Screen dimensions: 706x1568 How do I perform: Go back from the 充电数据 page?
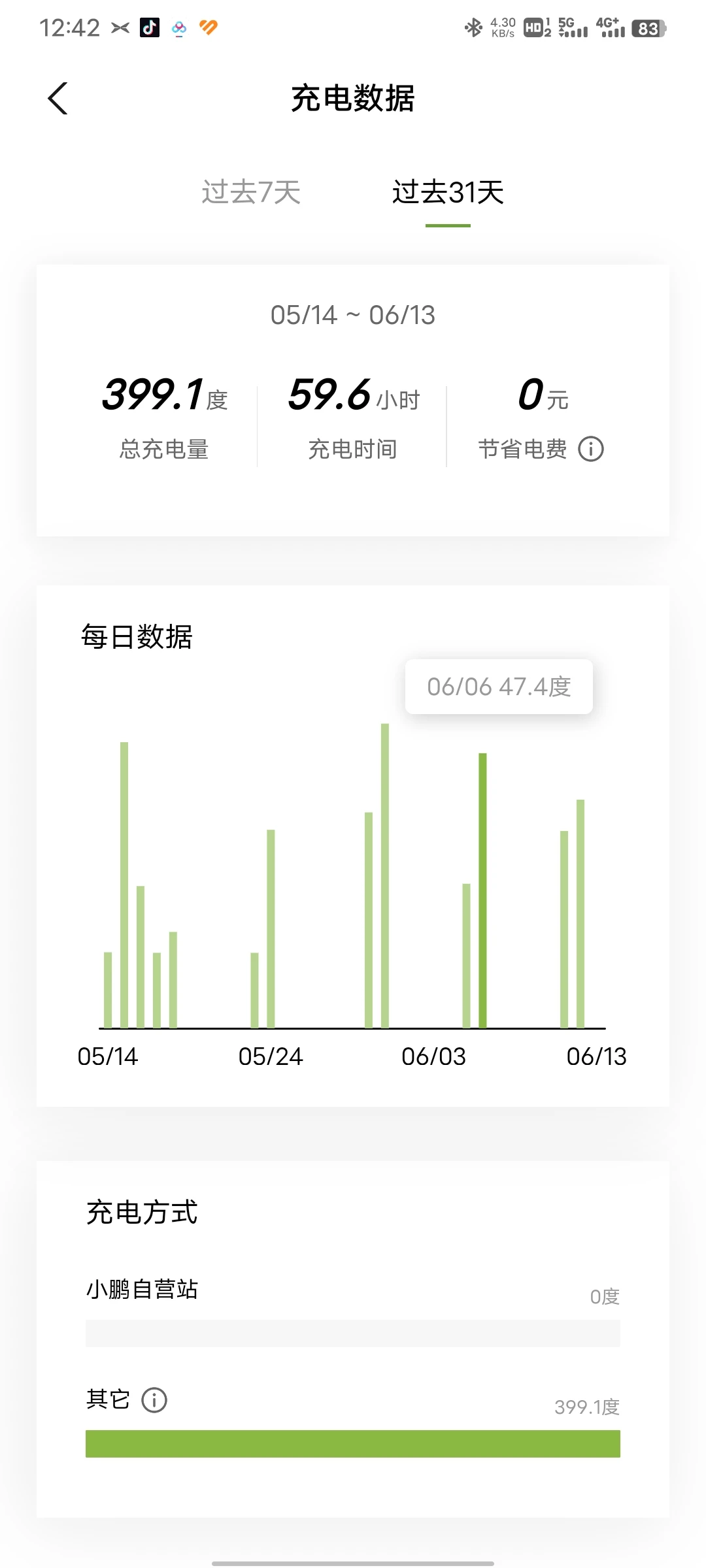[58, 99]
